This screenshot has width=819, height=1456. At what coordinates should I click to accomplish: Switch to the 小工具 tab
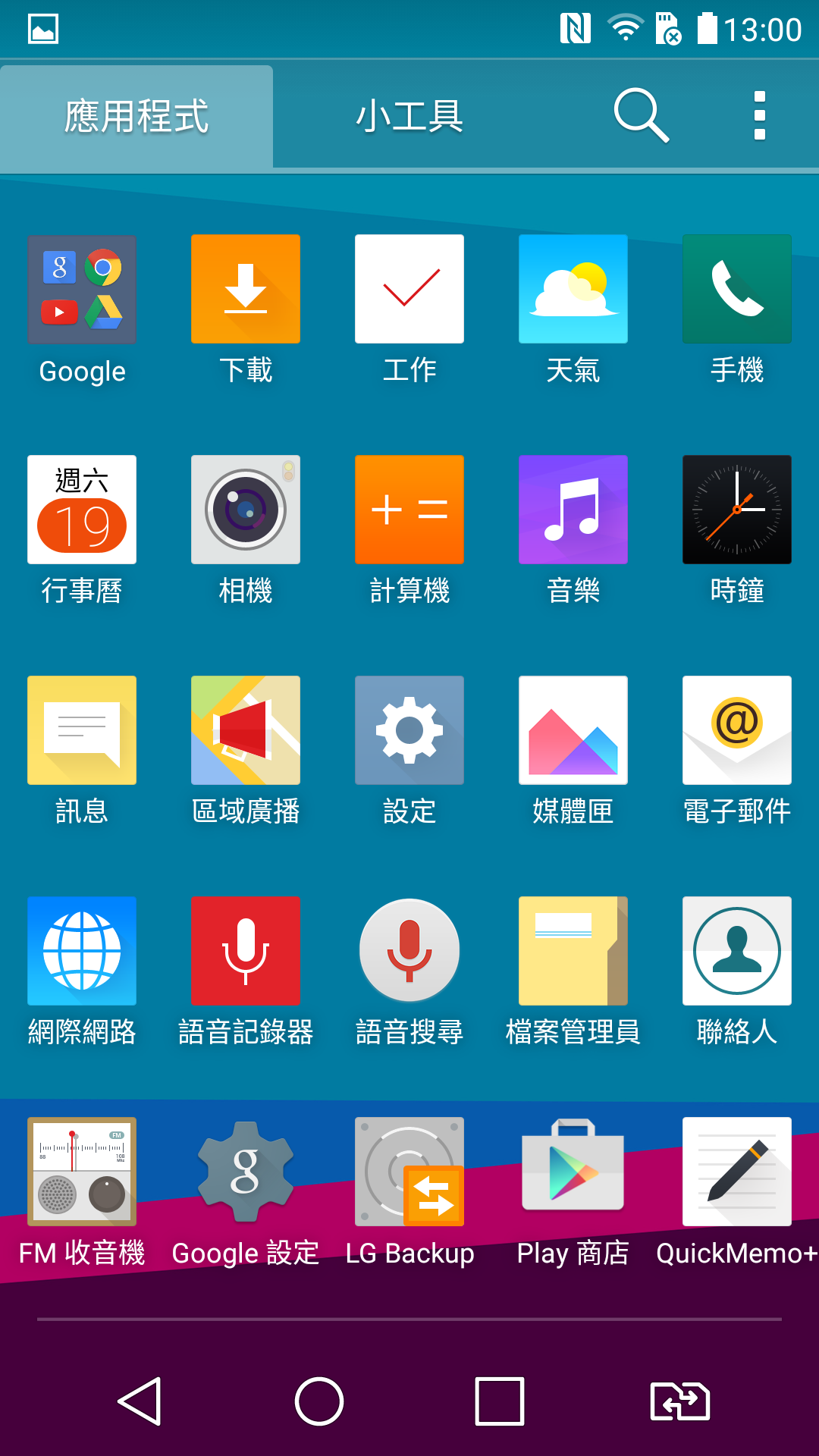(409, 116)
